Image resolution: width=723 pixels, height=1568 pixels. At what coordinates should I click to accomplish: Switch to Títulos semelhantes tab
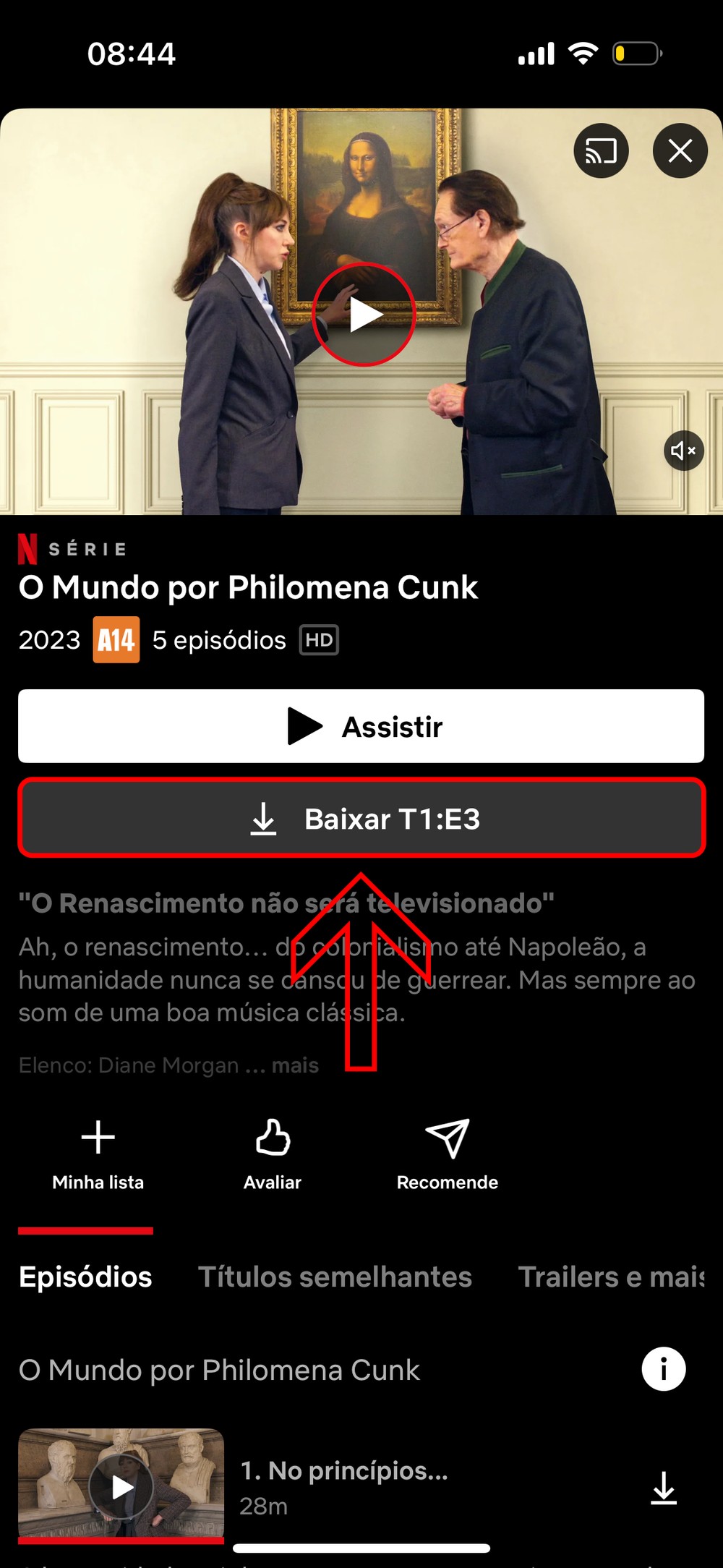point(335,1277)
